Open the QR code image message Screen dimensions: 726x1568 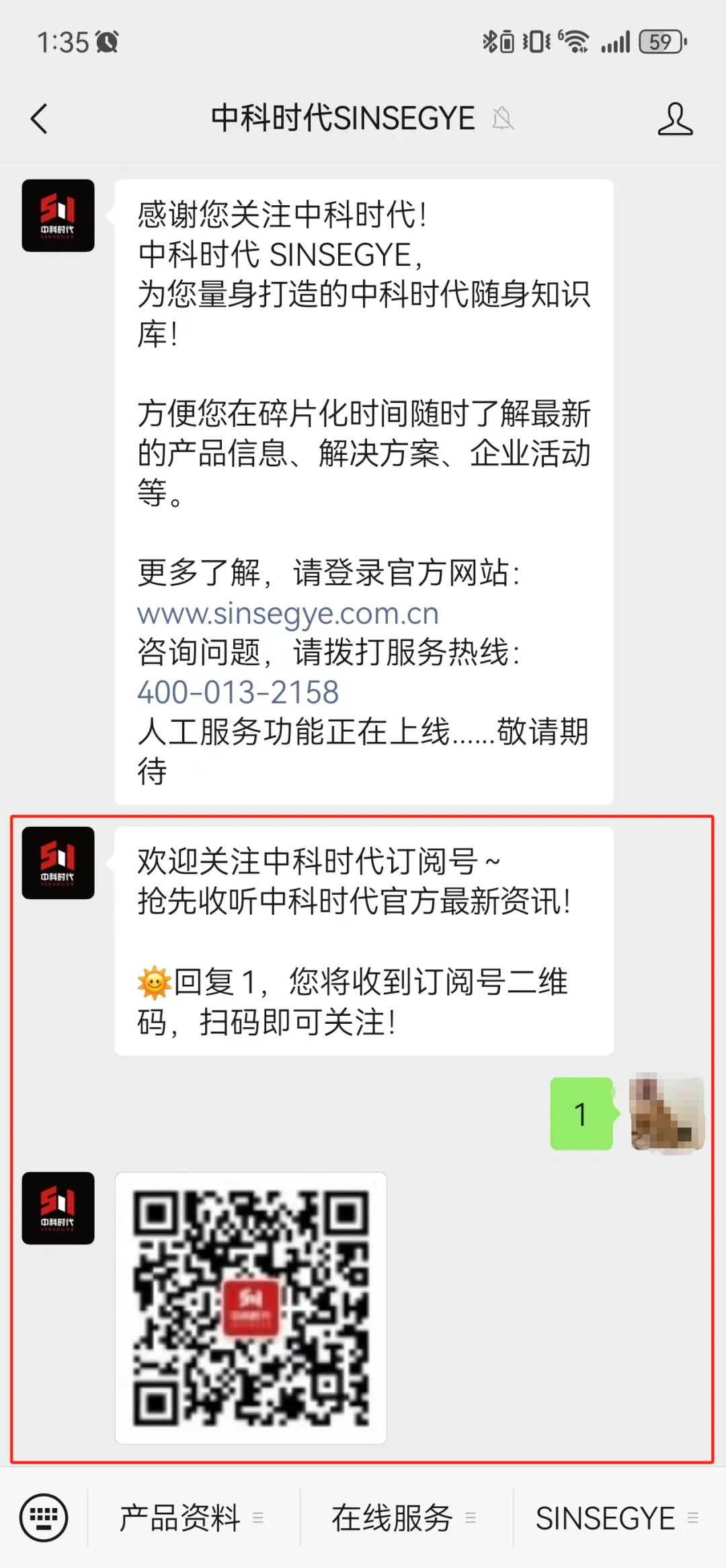[251, 1308]
